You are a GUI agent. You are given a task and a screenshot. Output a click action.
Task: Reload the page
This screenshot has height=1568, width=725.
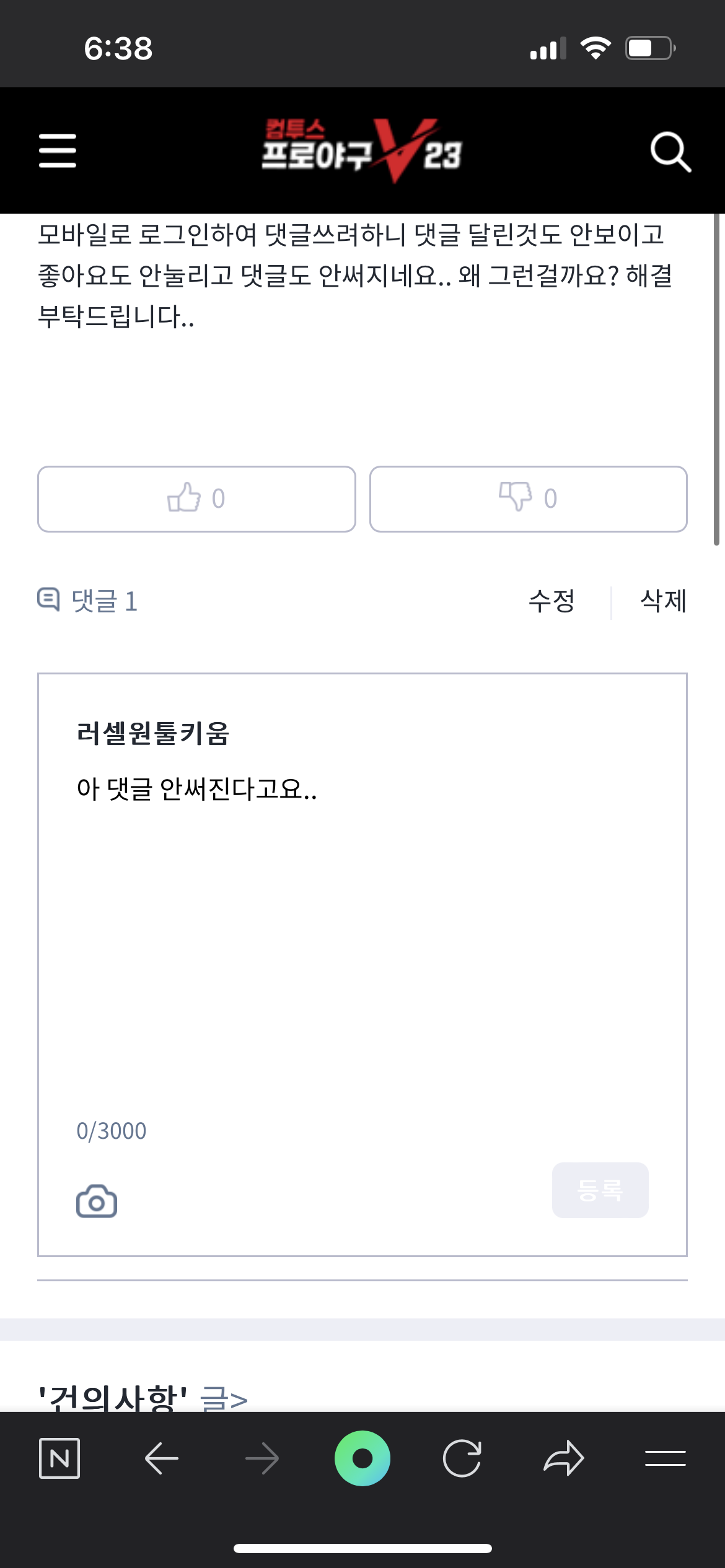coord(462,1458)
